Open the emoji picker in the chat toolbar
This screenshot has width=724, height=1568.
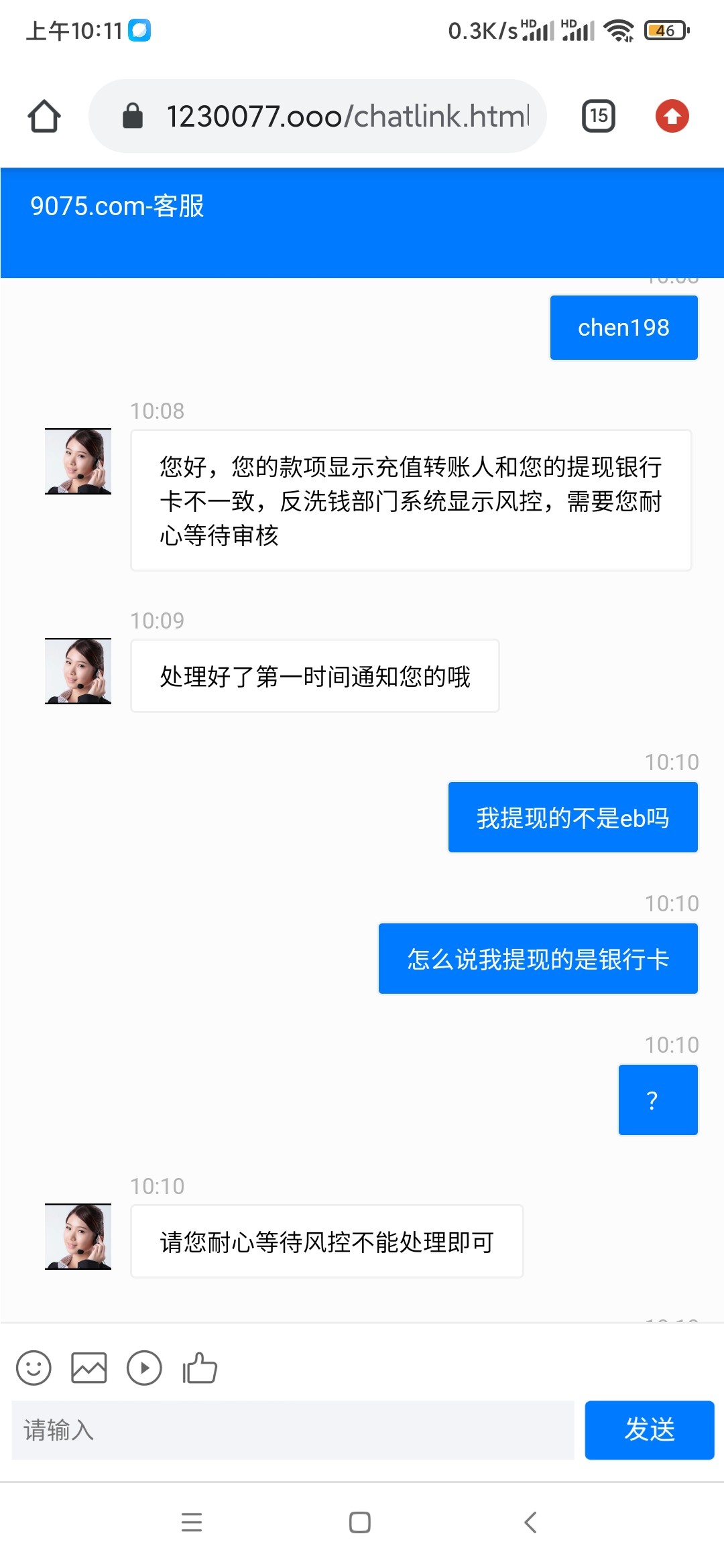click(34, 1367)
